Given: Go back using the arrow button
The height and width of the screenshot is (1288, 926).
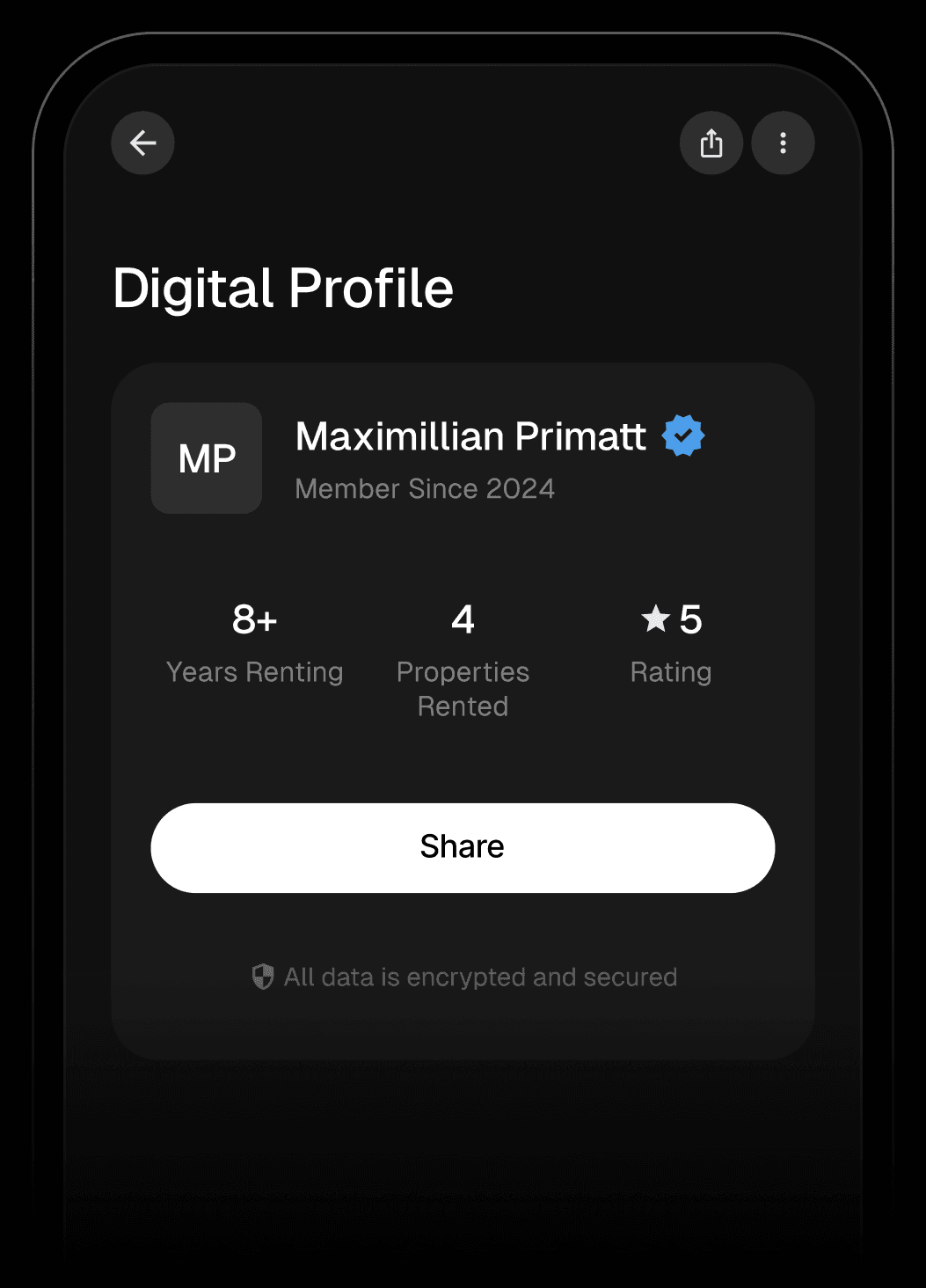Looking at the screenshot, I should [x=142, y=143].
